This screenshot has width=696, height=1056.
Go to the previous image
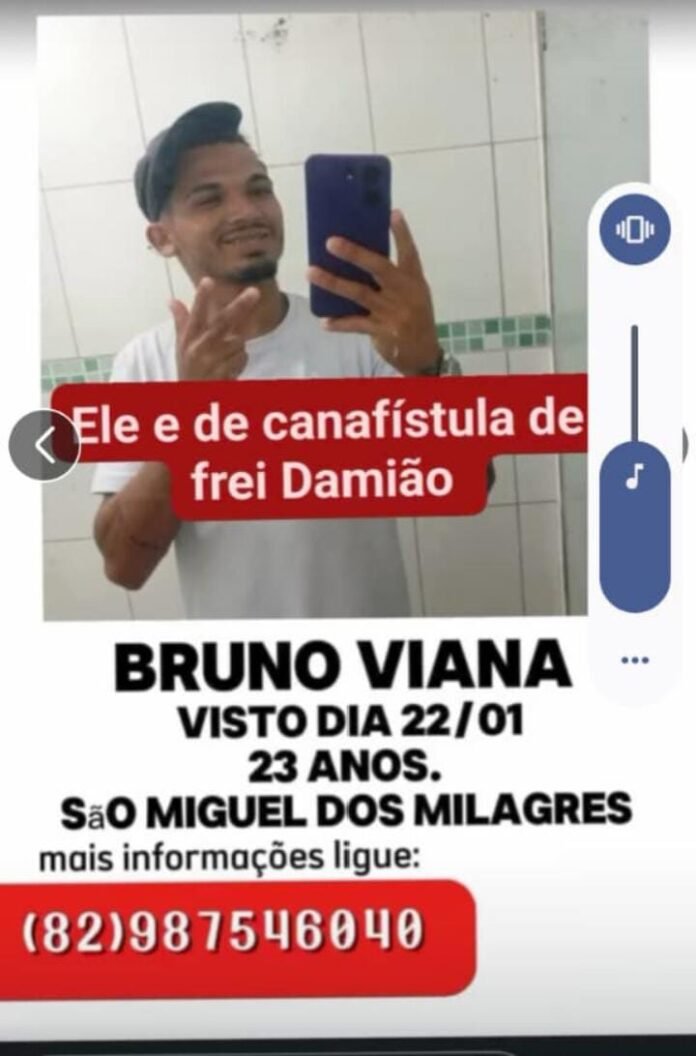click(x=44, y=446)
